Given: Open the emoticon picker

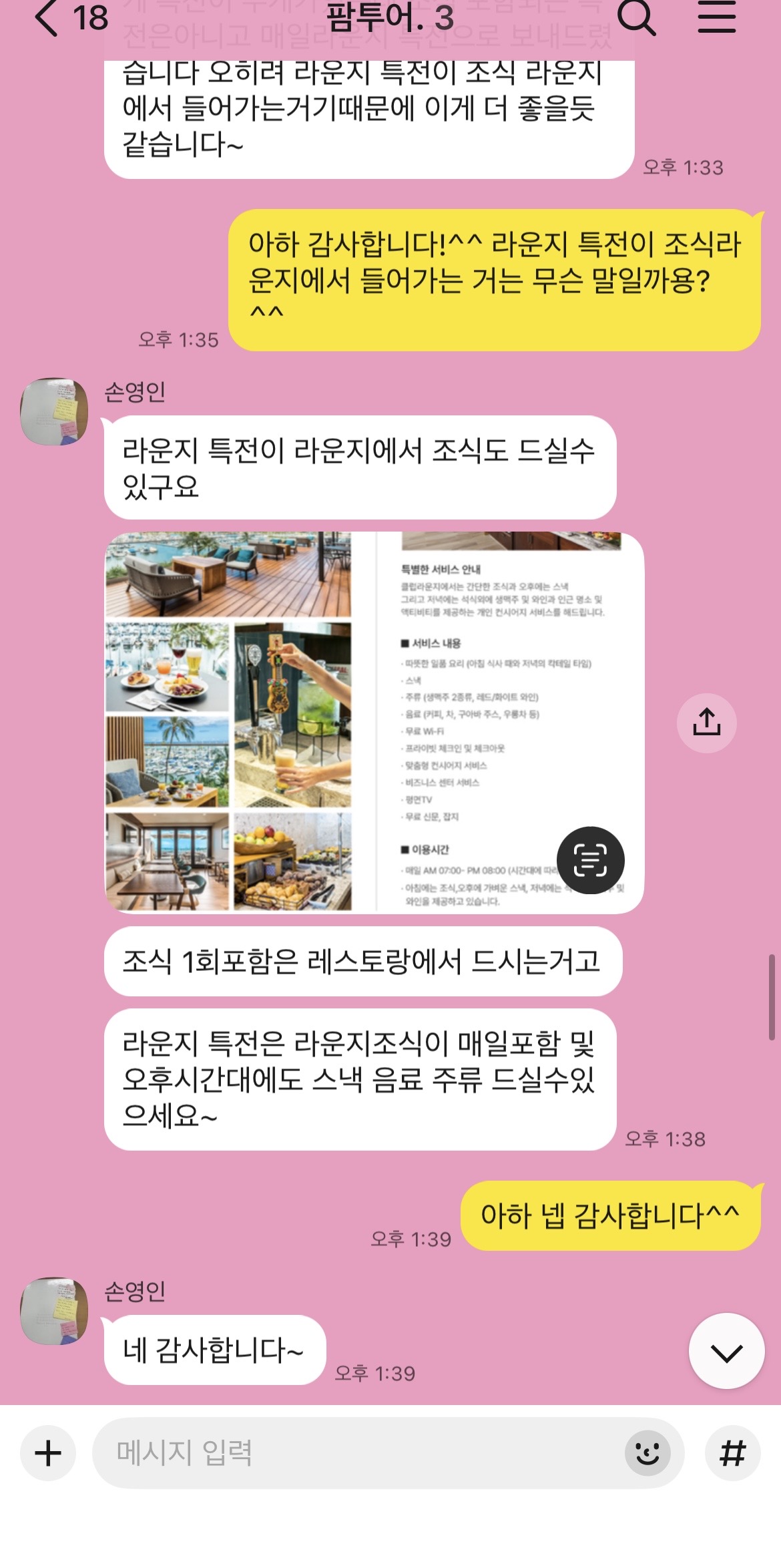Looking at the screenshot, I should (647, 1453).
